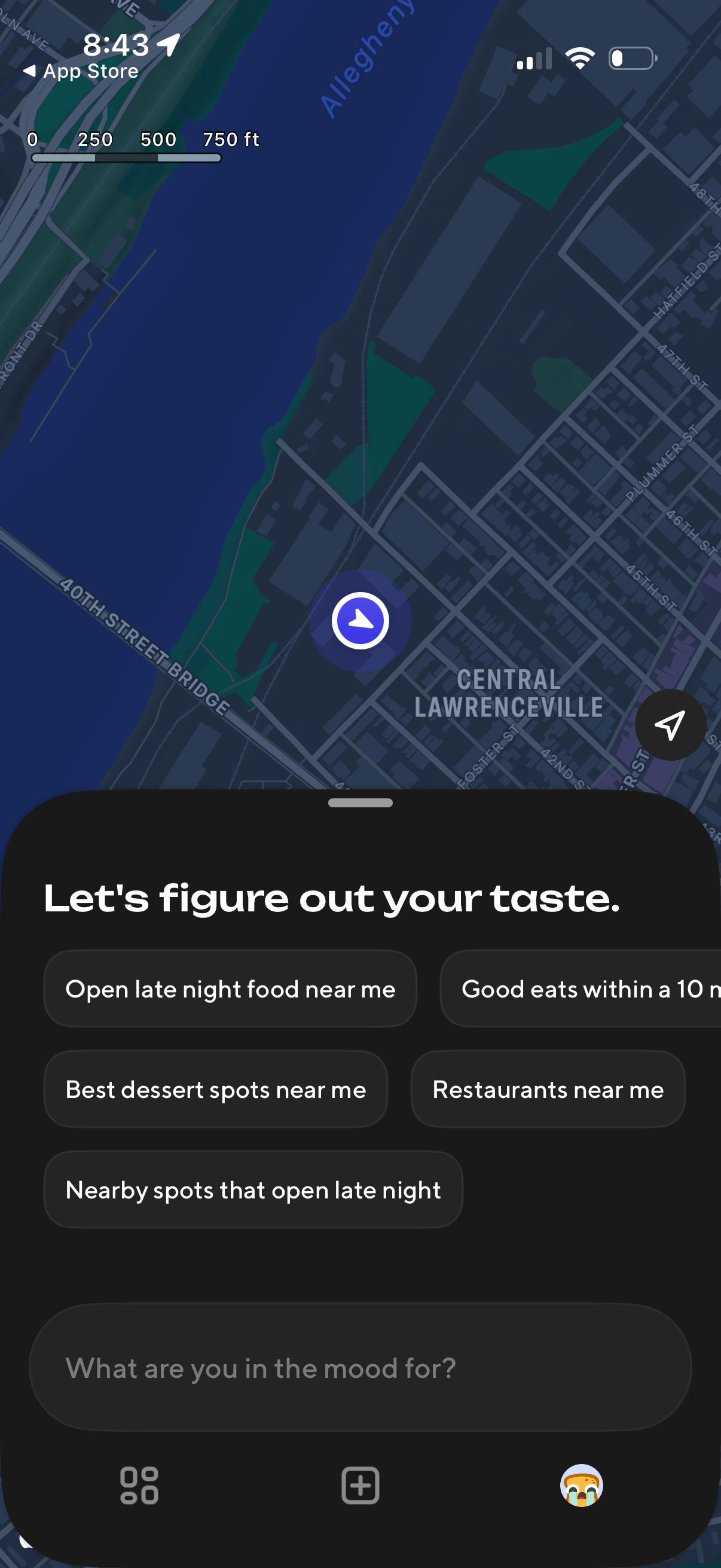The width and height of the screenshot is (721, 1568).
Task: Recenter map with the location arrow button
Action: click(x=670, y=724)
